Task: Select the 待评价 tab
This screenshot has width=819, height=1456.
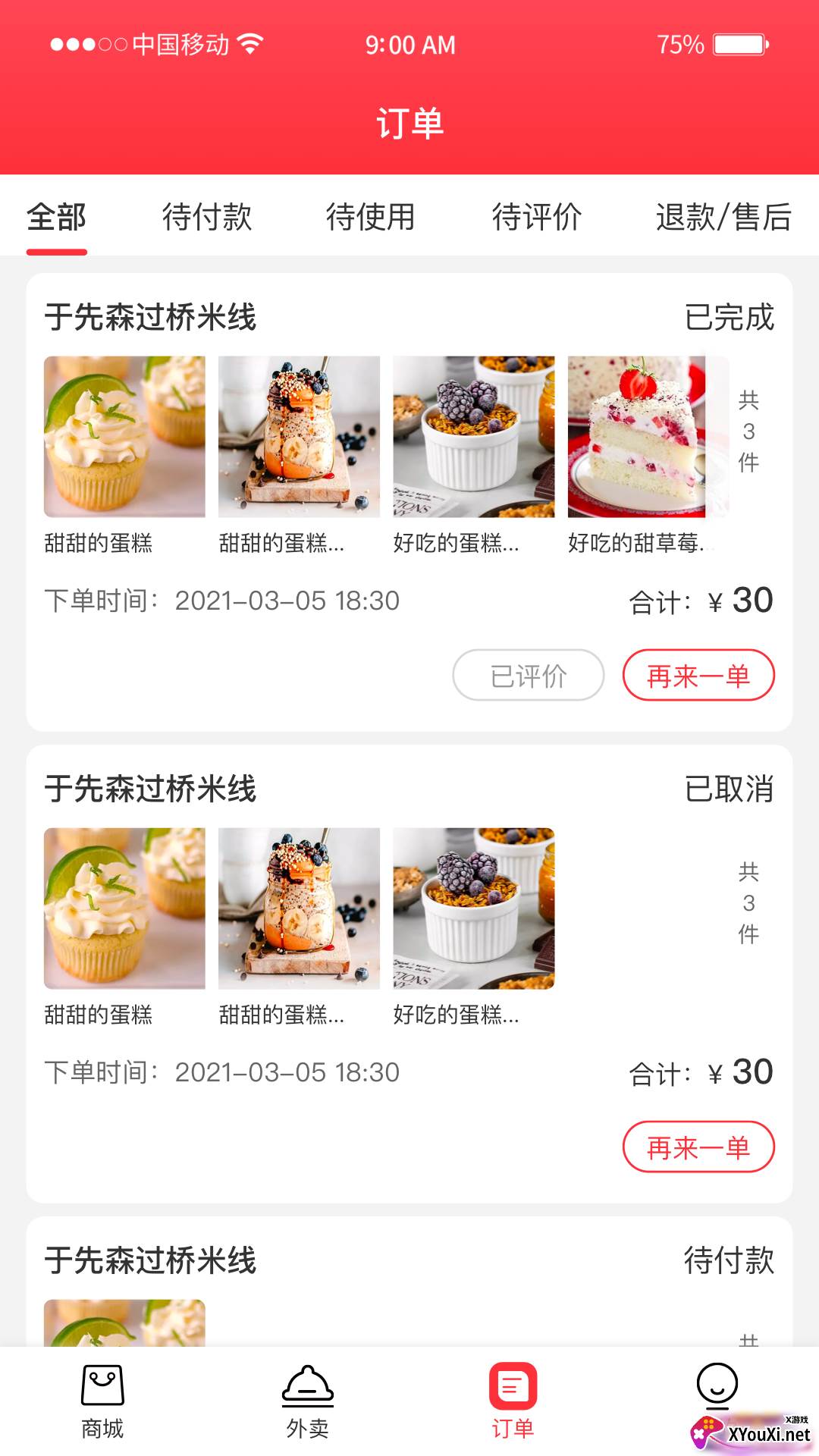Action: point(537,218)
